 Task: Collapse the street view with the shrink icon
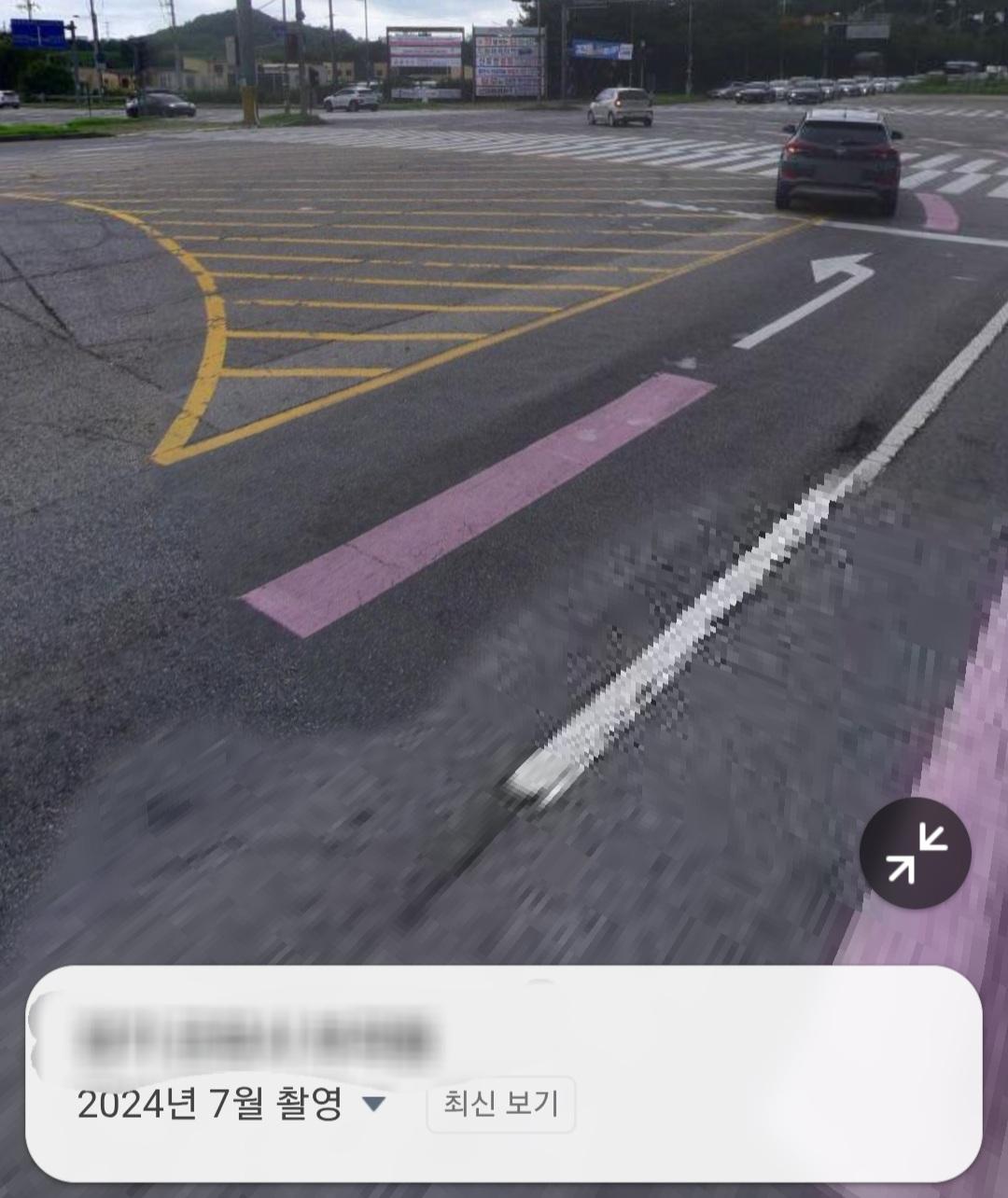pyautogui.click(x=915, y=853)
